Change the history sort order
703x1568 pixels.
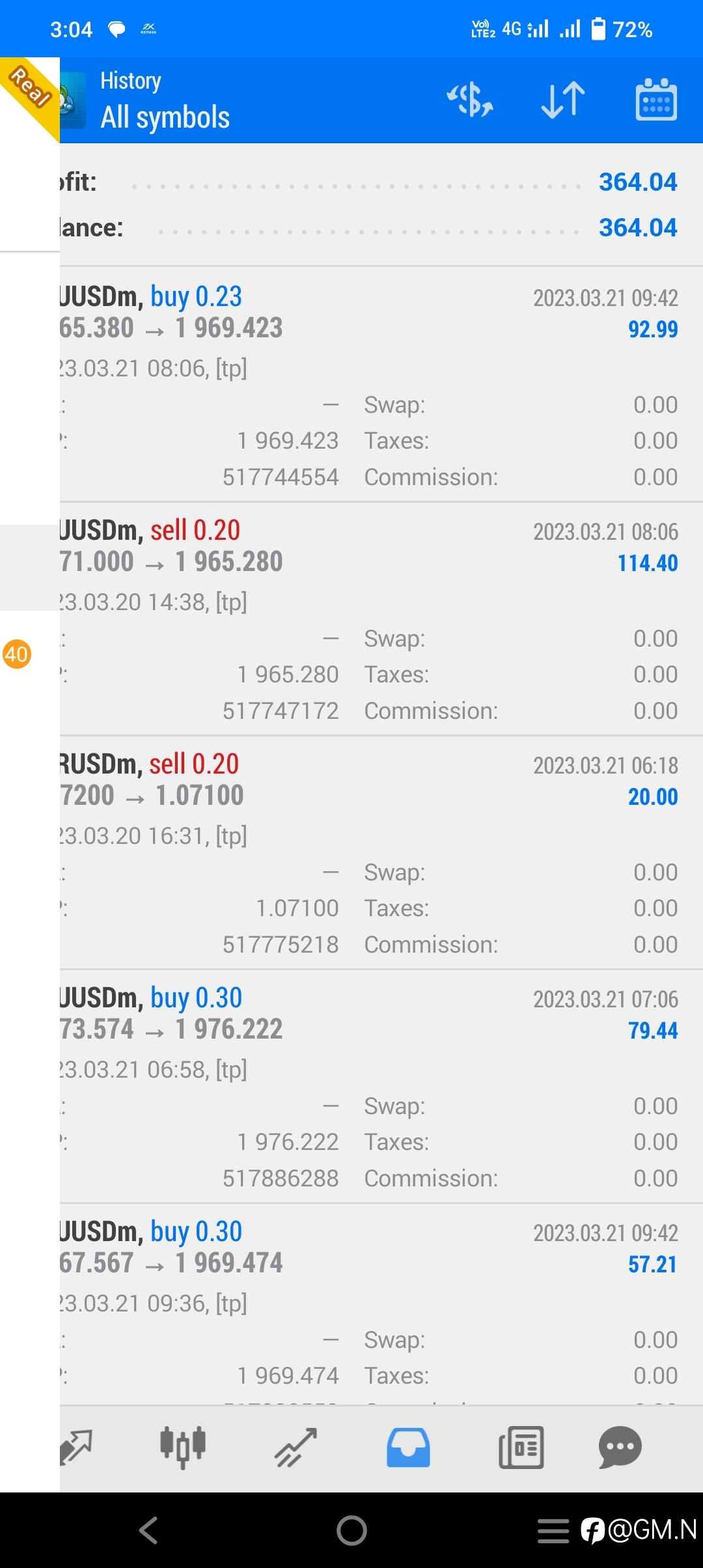tap(563, 100)
